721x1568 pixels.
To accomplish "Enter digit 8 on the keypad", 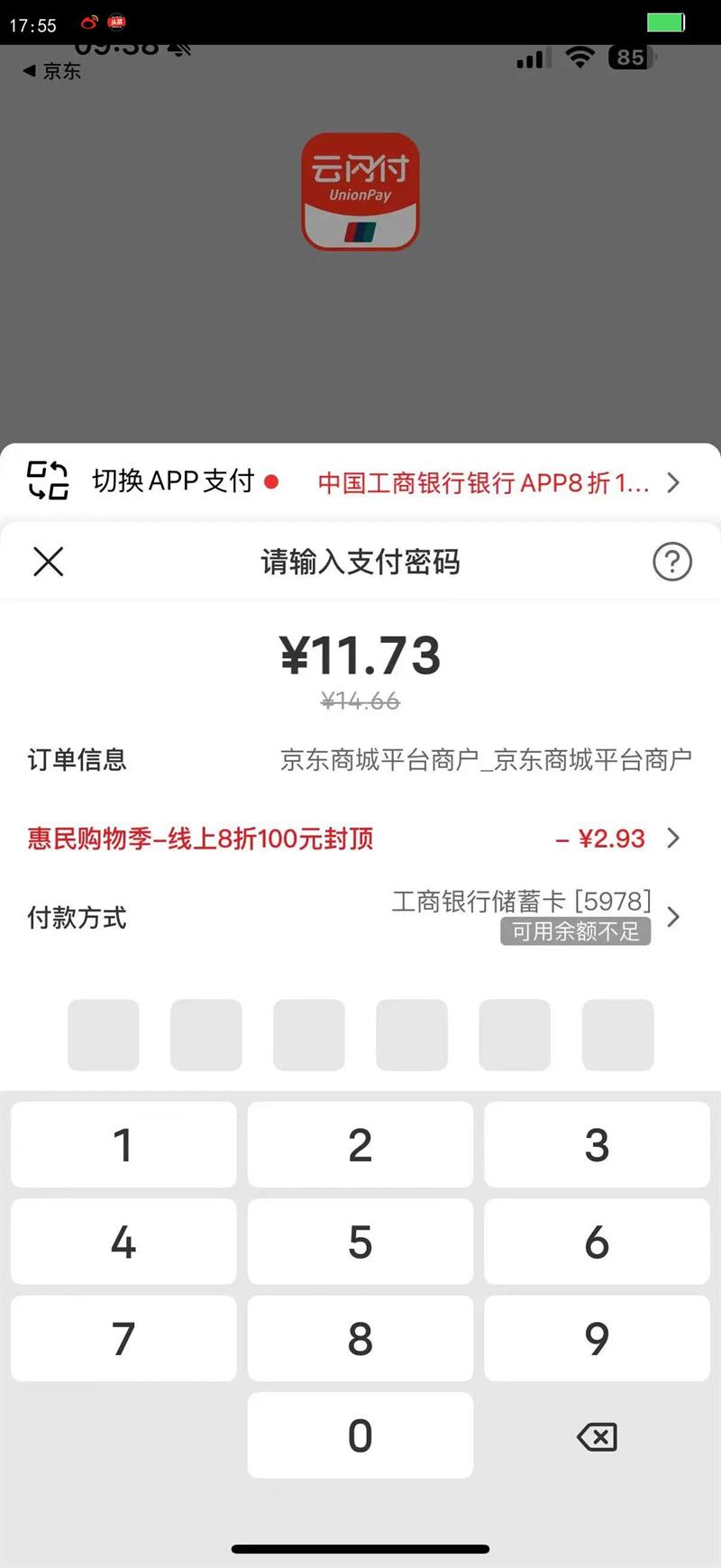I will coord(360,1338).
